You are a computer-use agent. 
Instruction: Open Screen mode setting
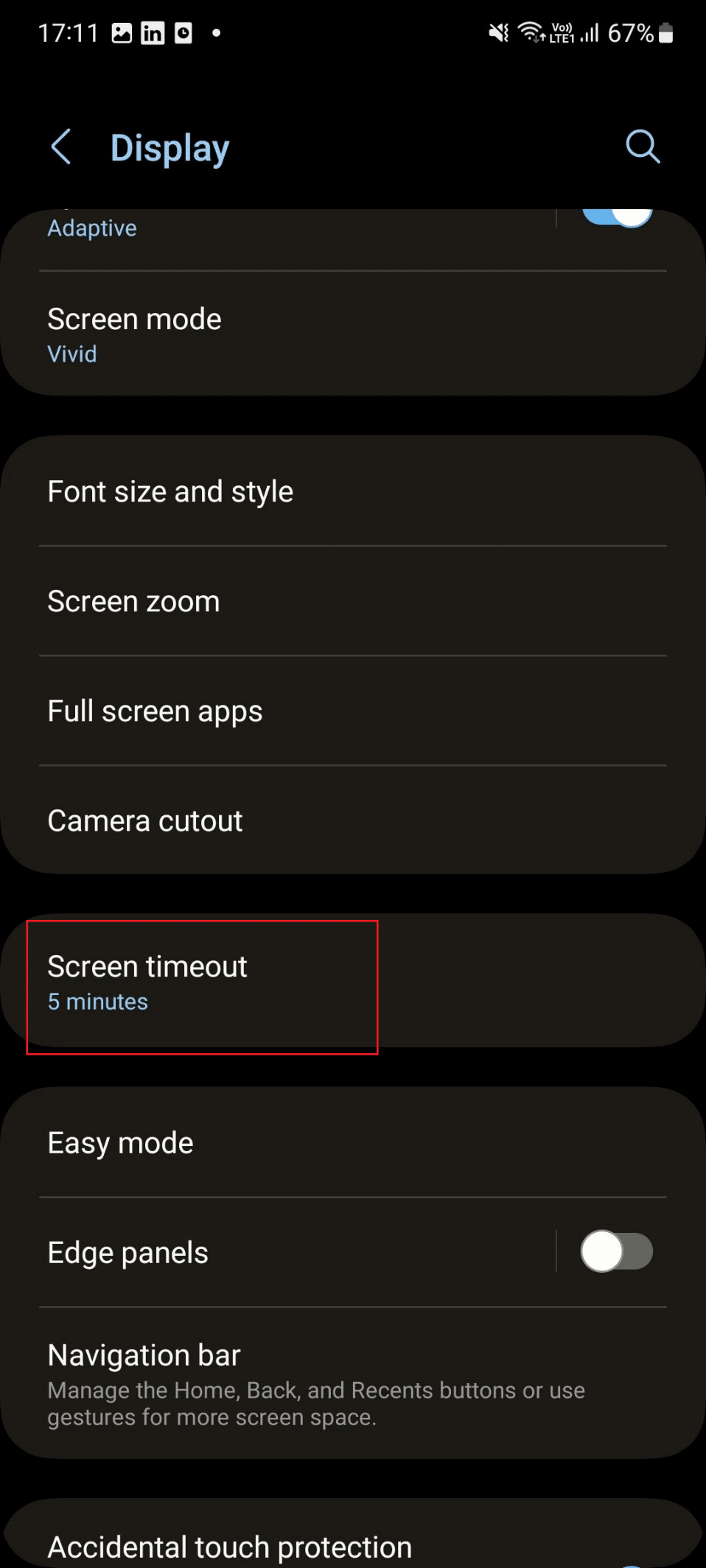click(353, 335)
